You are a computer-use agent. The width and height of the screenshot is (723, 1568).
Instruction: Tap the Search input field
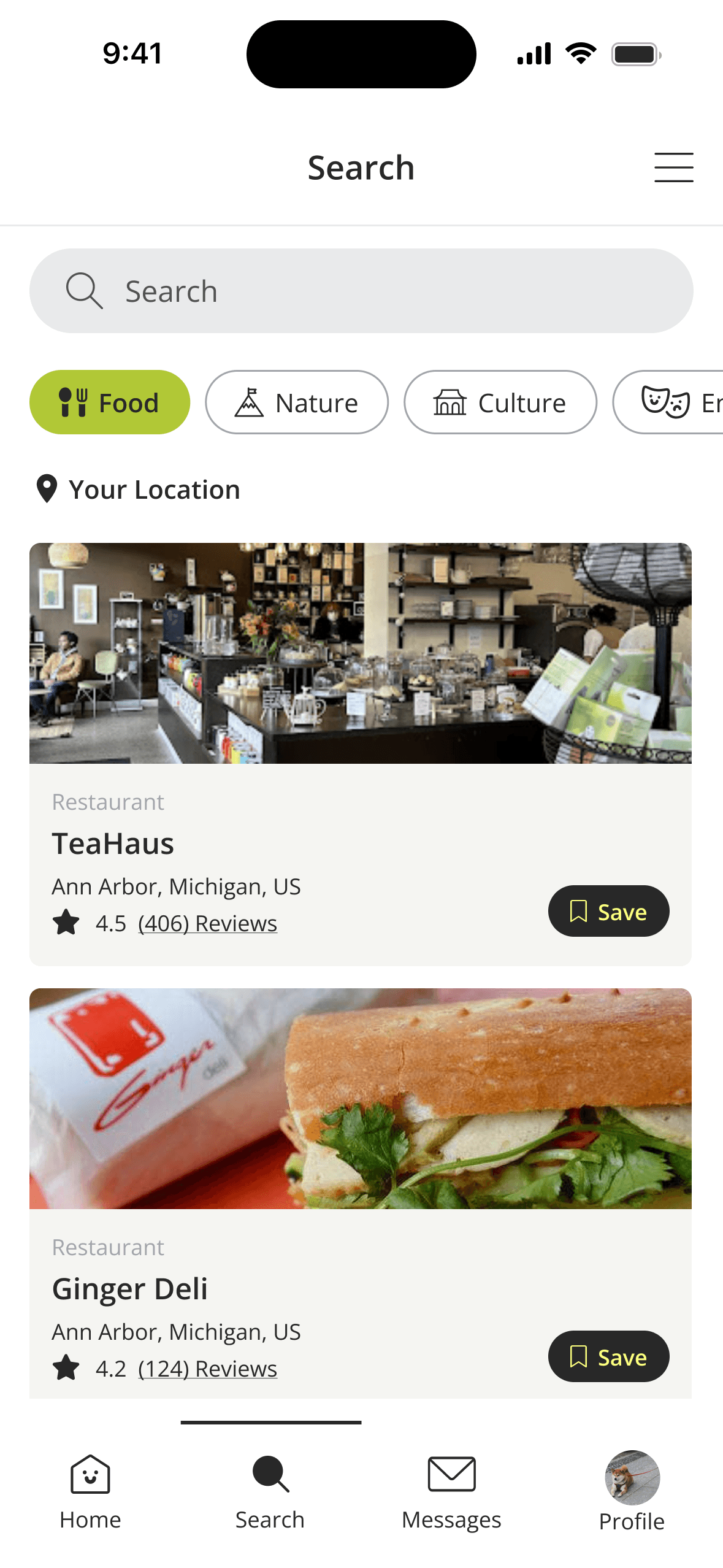361,291
